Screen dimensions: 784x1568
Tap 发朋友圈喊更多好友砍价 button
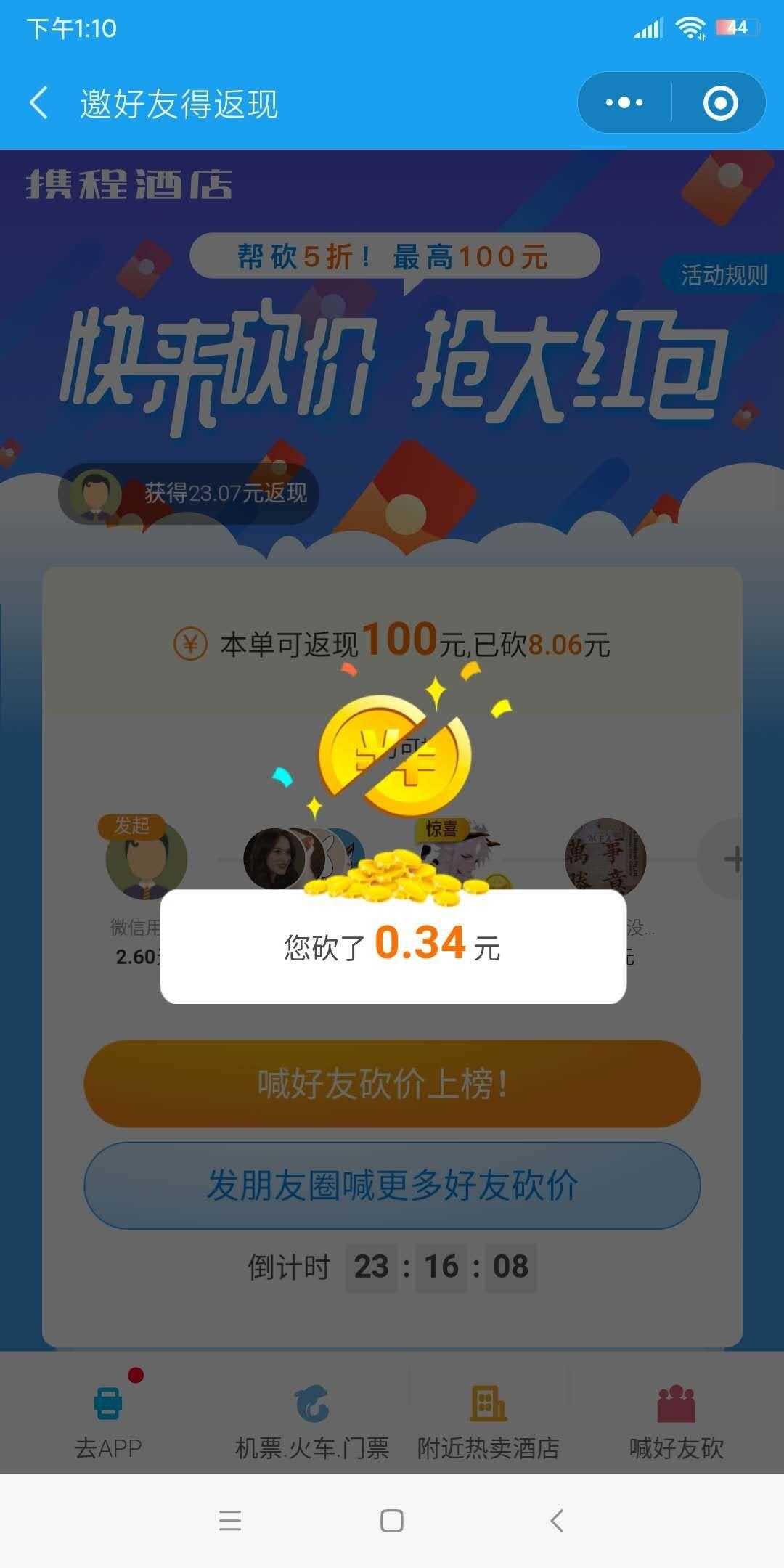392,1185
